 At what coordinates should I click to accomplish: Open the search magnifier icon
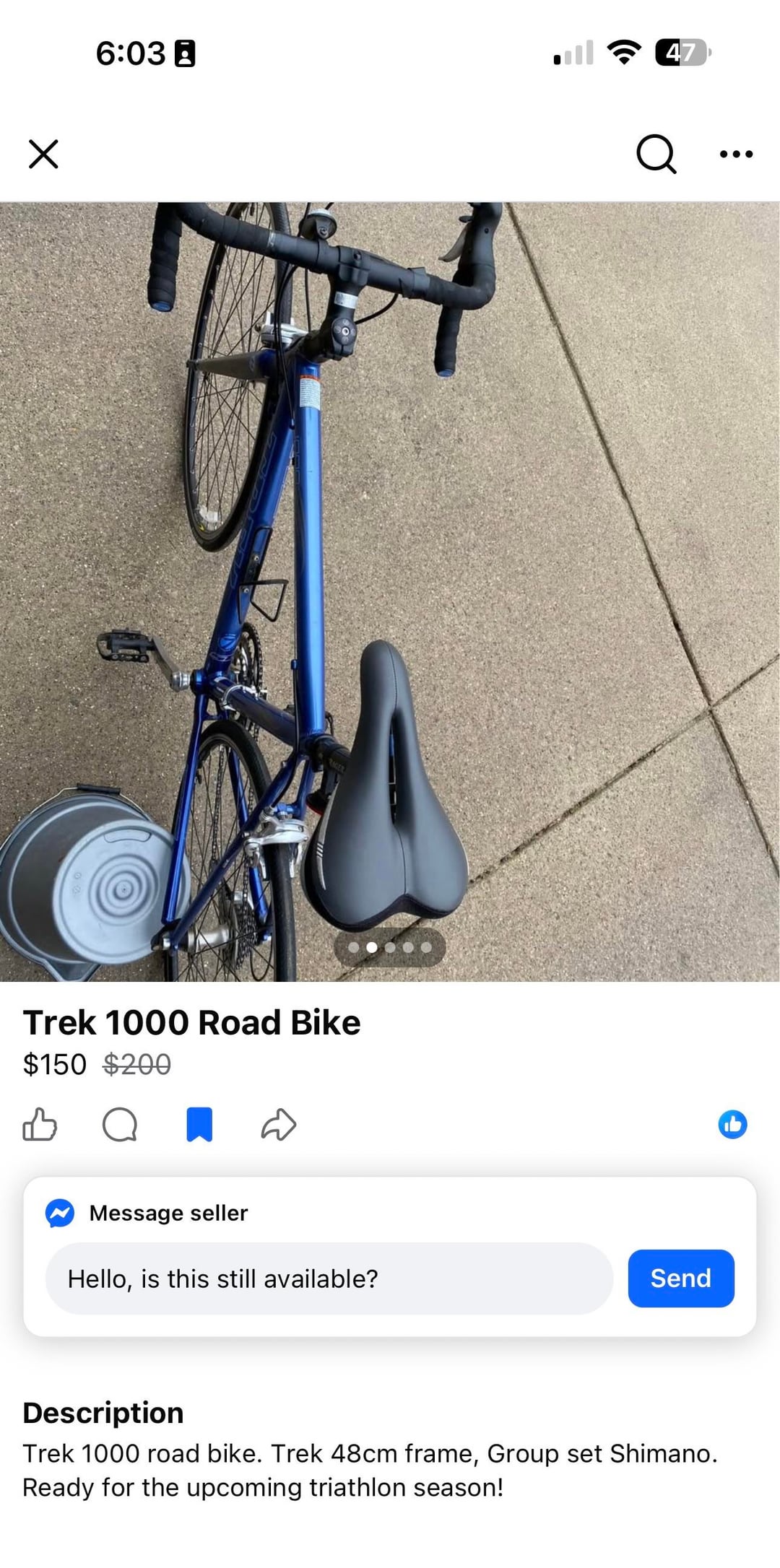[x=656, y=154]
